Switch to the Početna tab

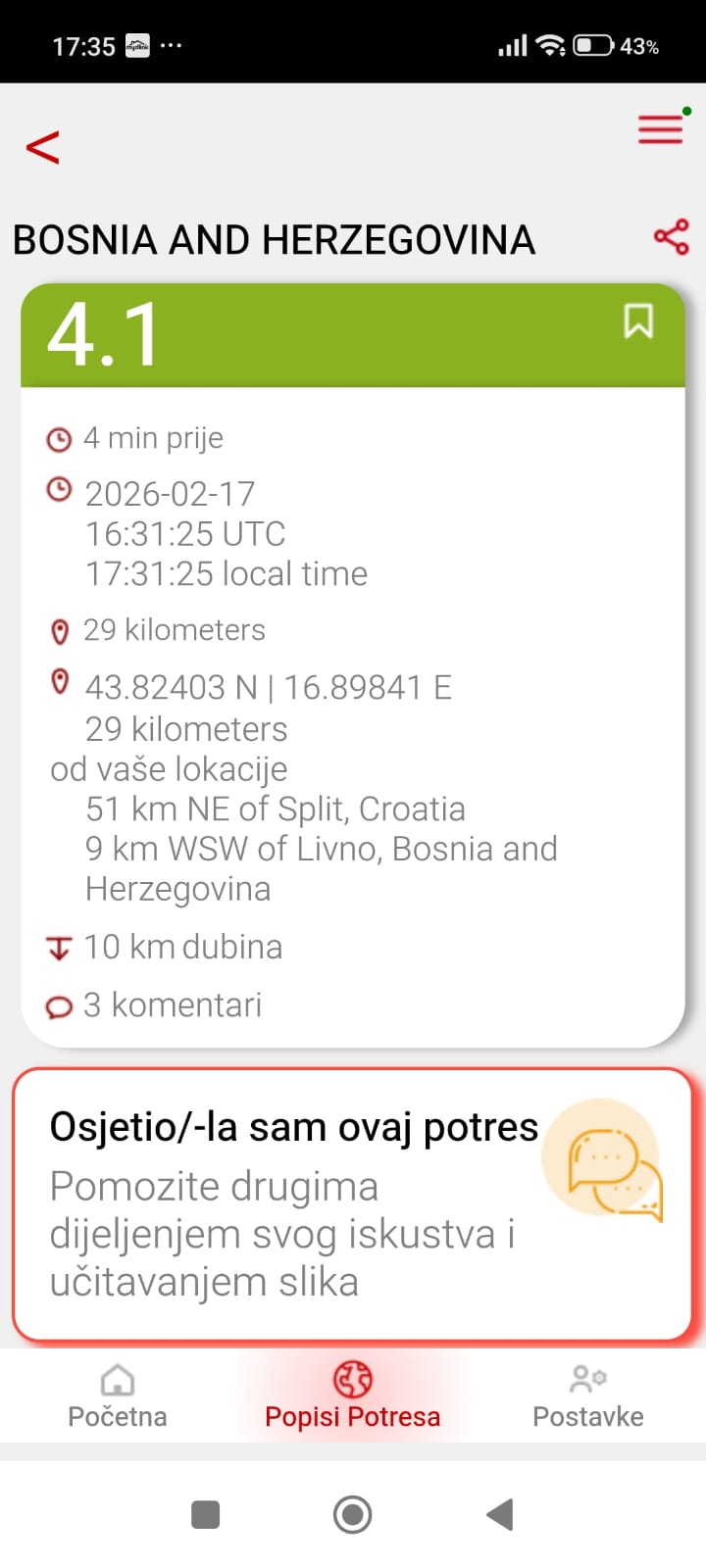[118, 1396]
